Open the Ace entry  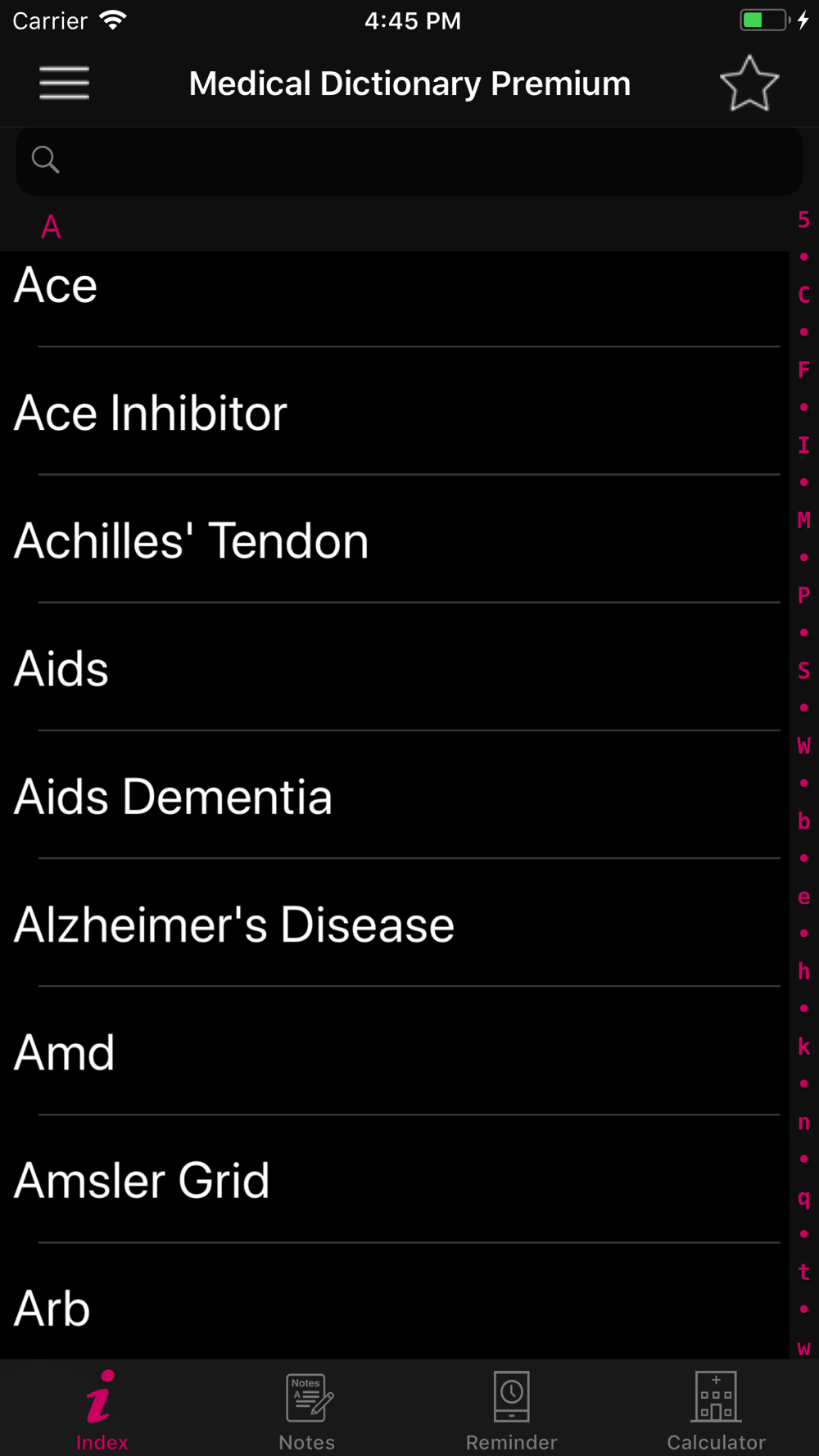[395, 287]
